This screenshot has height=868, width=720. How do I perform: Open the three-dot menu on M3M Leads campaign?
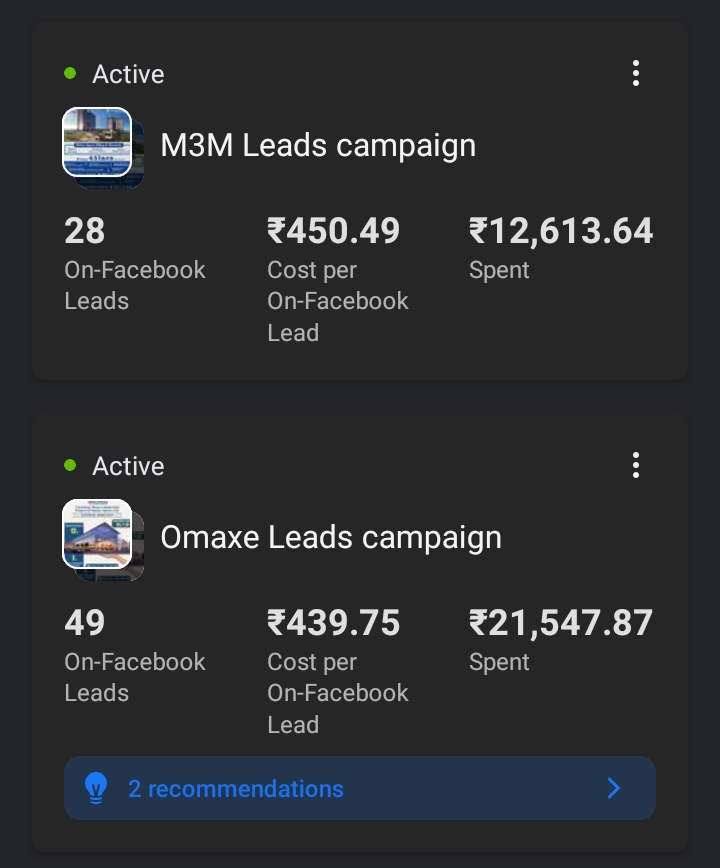tap(636, 73)
